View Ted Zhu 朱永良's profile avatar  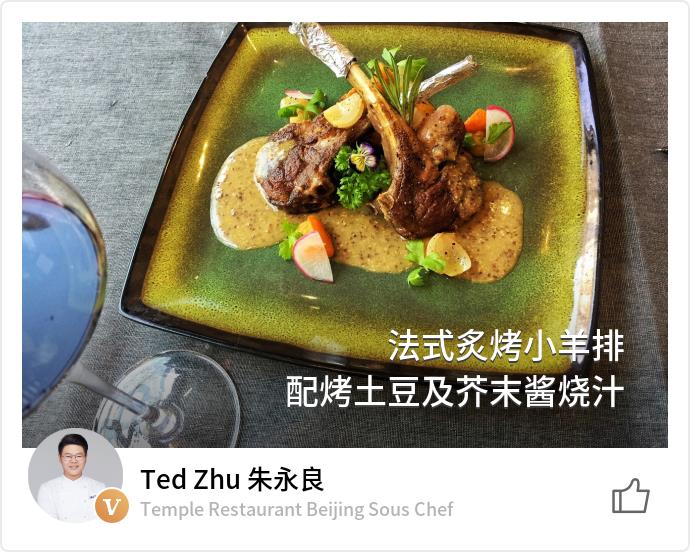[x=74, y=476]
